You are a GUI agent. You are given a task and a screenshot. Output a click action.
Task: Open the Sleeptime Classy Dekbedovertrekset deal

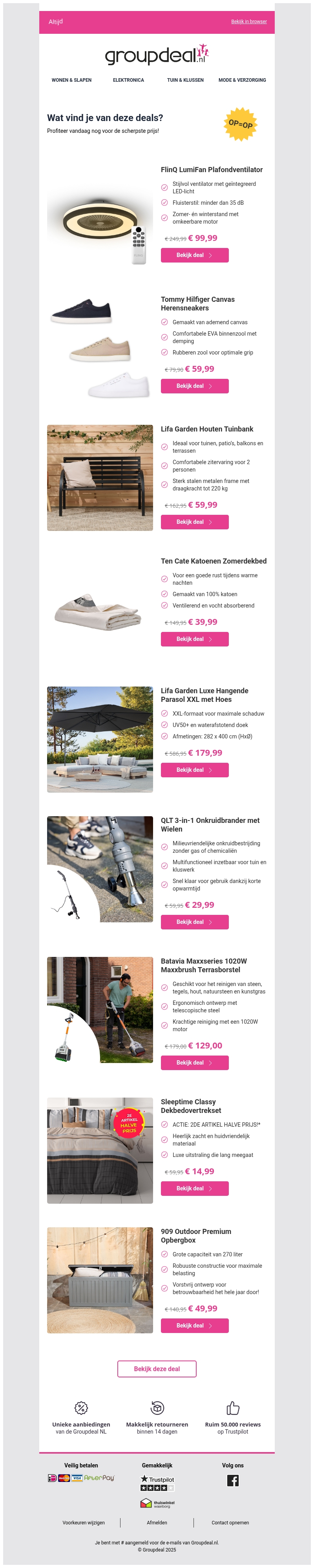[194, 1188]
